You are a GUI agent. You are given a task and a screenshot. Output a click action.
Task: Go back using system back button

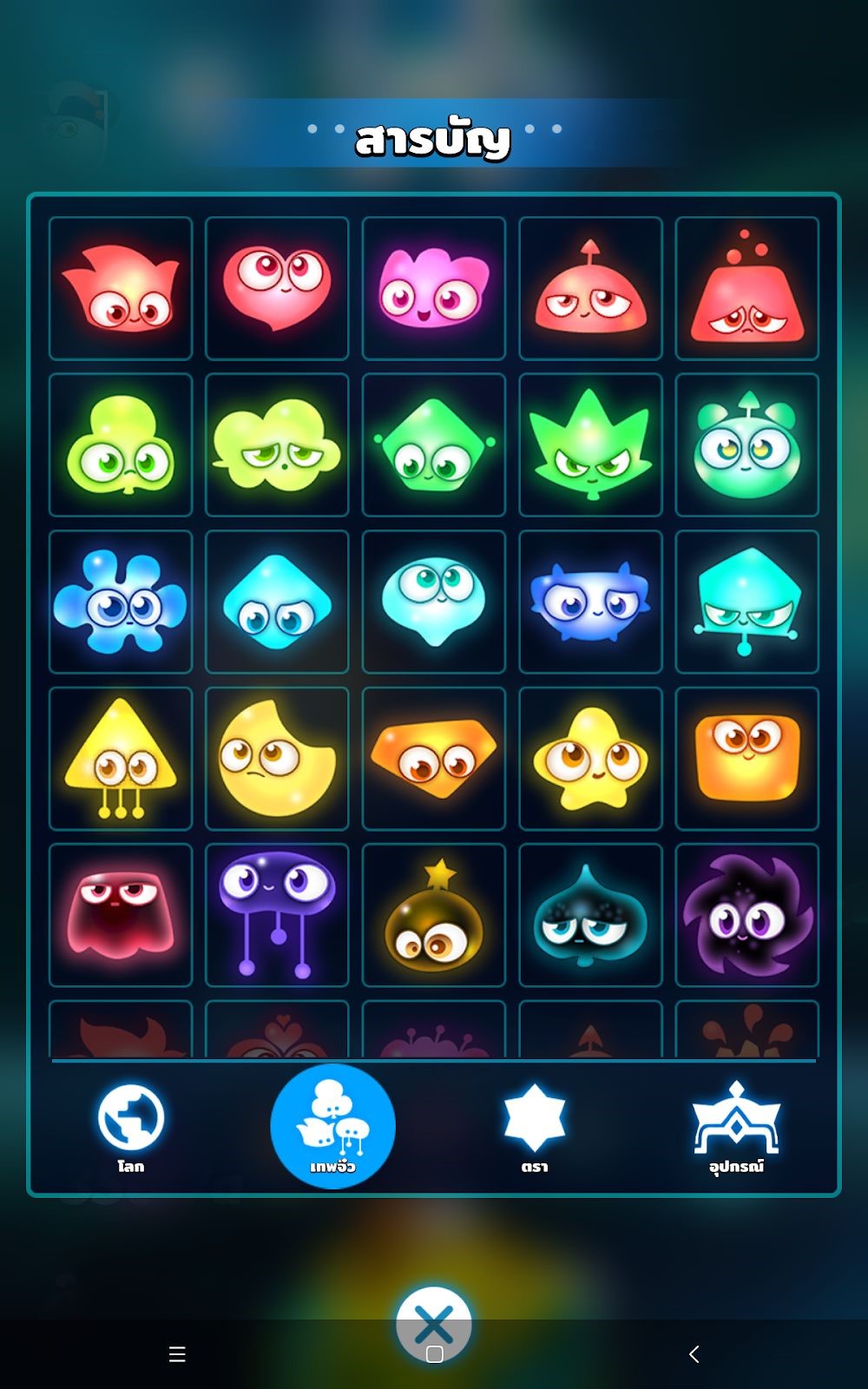coord(694,1354)
